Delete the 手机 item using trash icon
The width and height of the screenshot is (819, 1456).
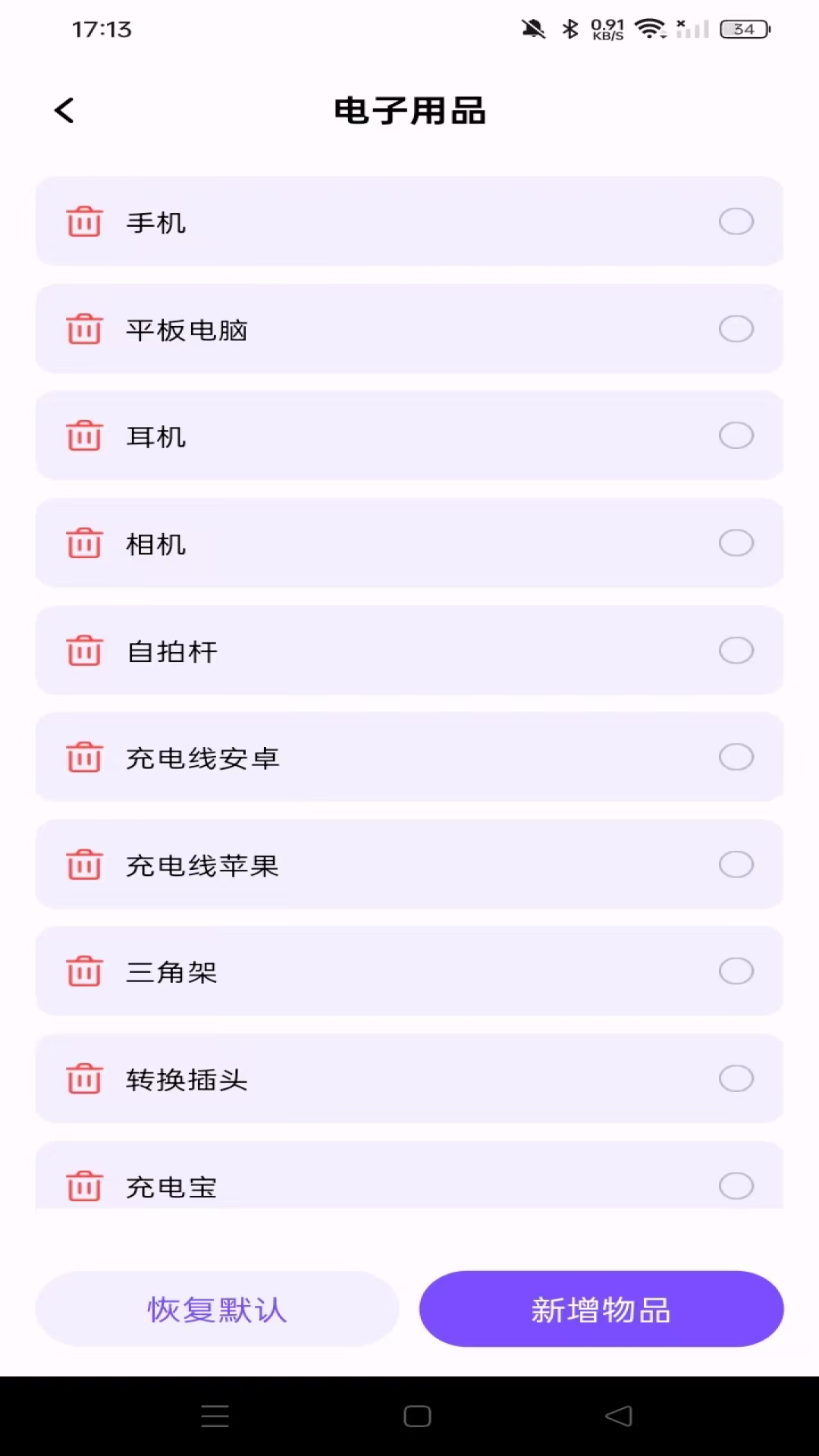(x=84, y=221)
